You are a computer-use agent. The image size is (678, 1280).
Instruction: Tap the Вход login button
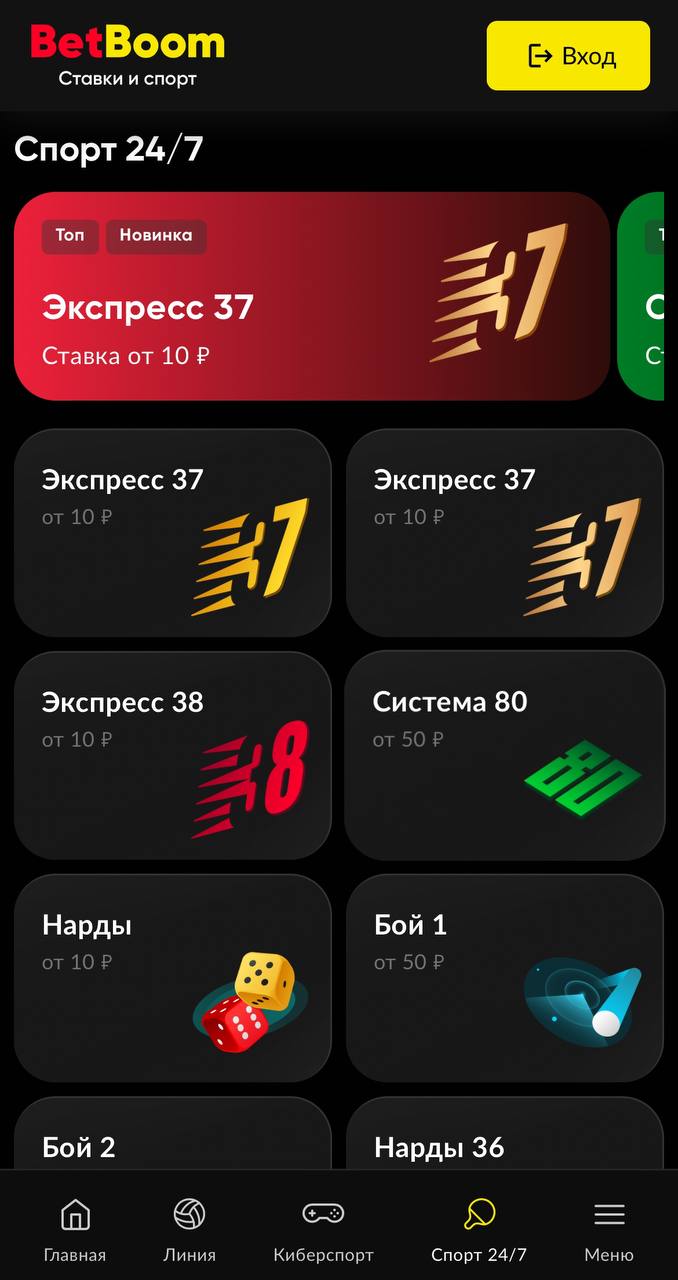point(568,56)
